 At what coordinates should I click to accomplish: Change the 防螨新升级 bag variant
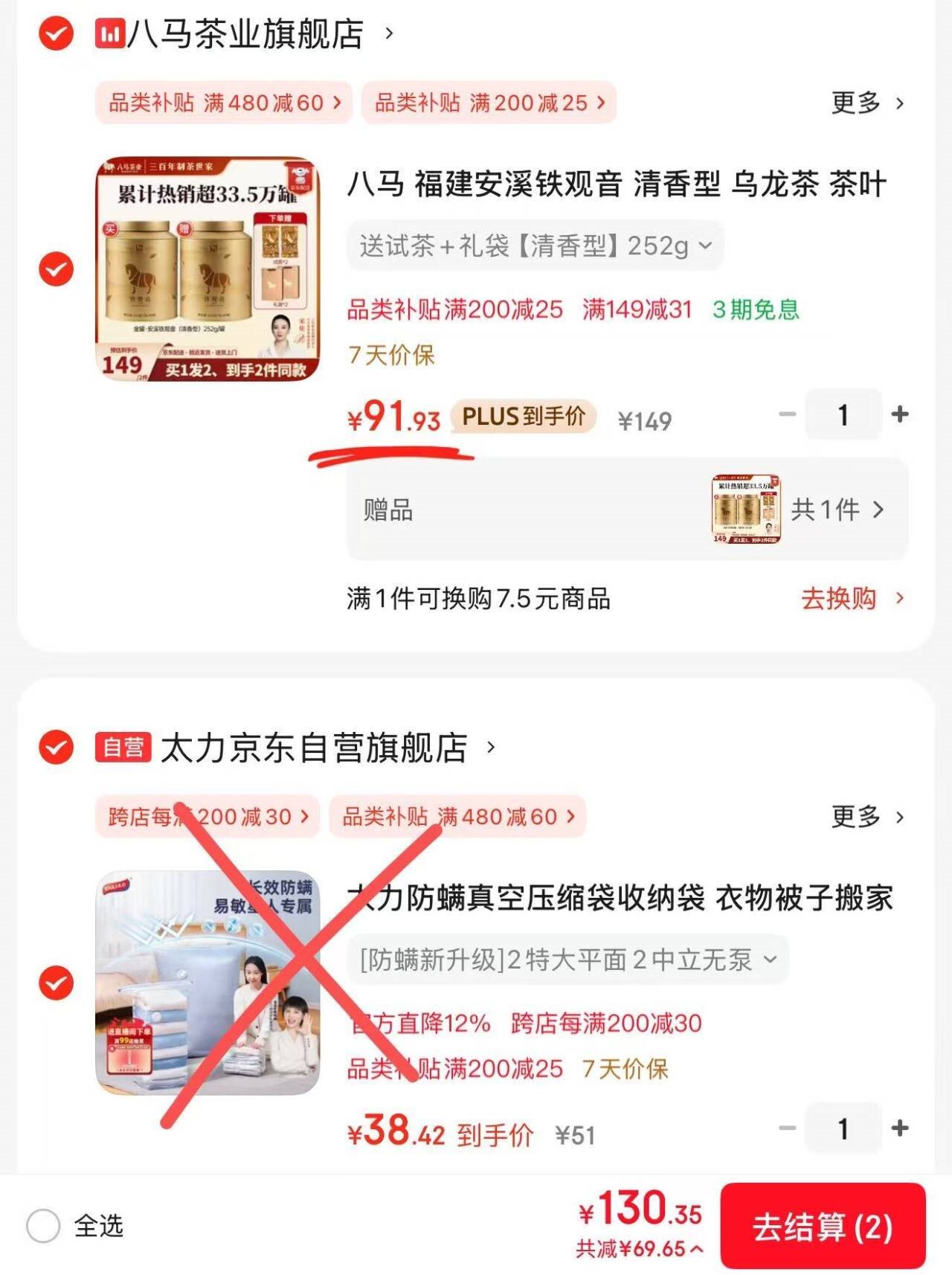(567, 960)
